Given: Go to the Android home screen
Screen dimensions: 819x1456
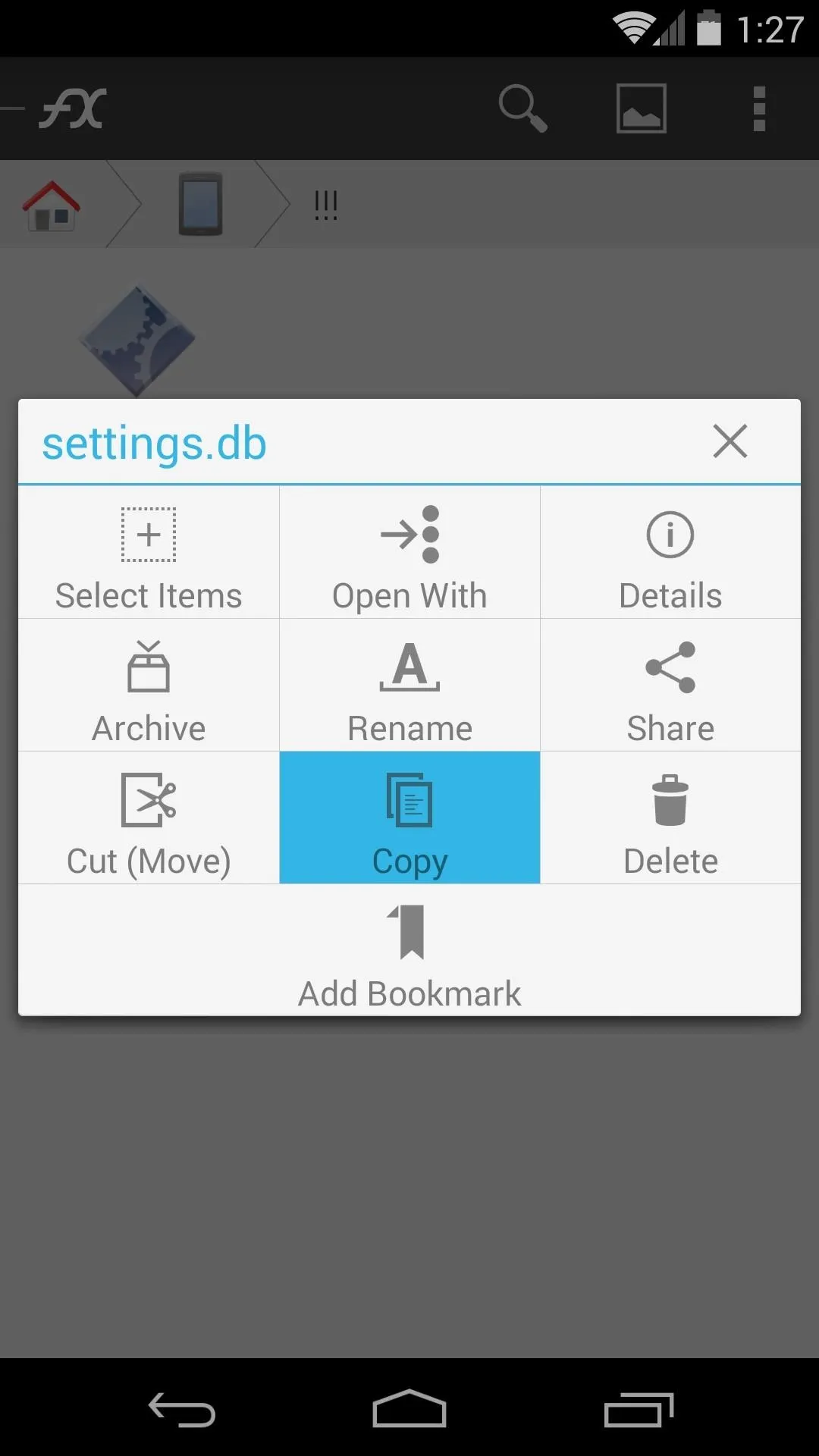Looking at the screenshot, I should (409, 1409).
